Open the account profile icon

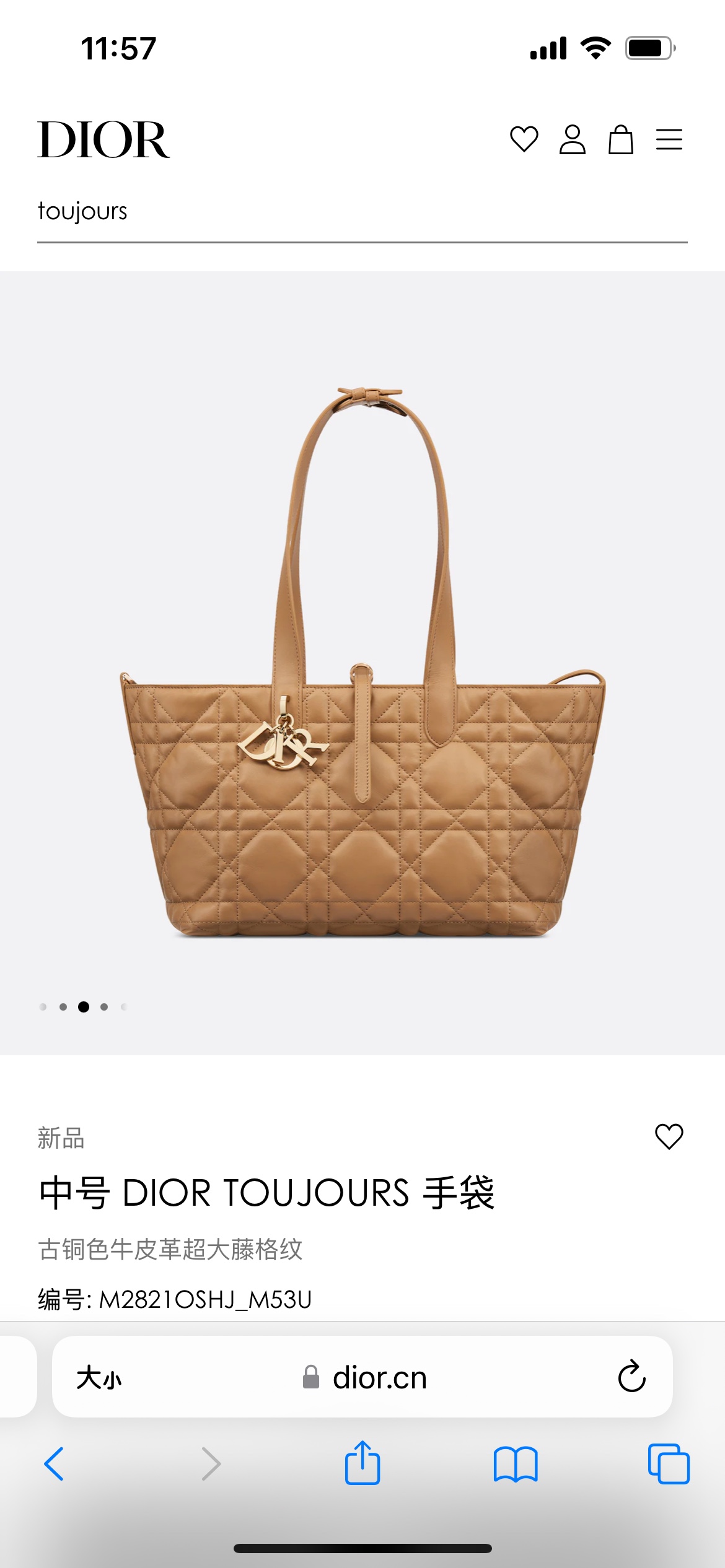[572, 139]
